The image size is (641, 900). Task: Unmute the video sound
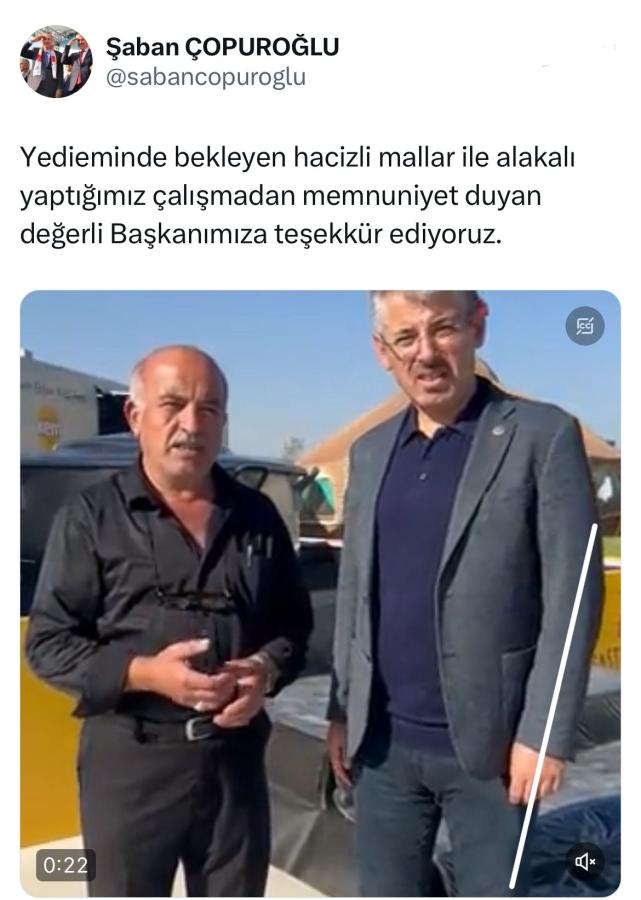(585, 861)
